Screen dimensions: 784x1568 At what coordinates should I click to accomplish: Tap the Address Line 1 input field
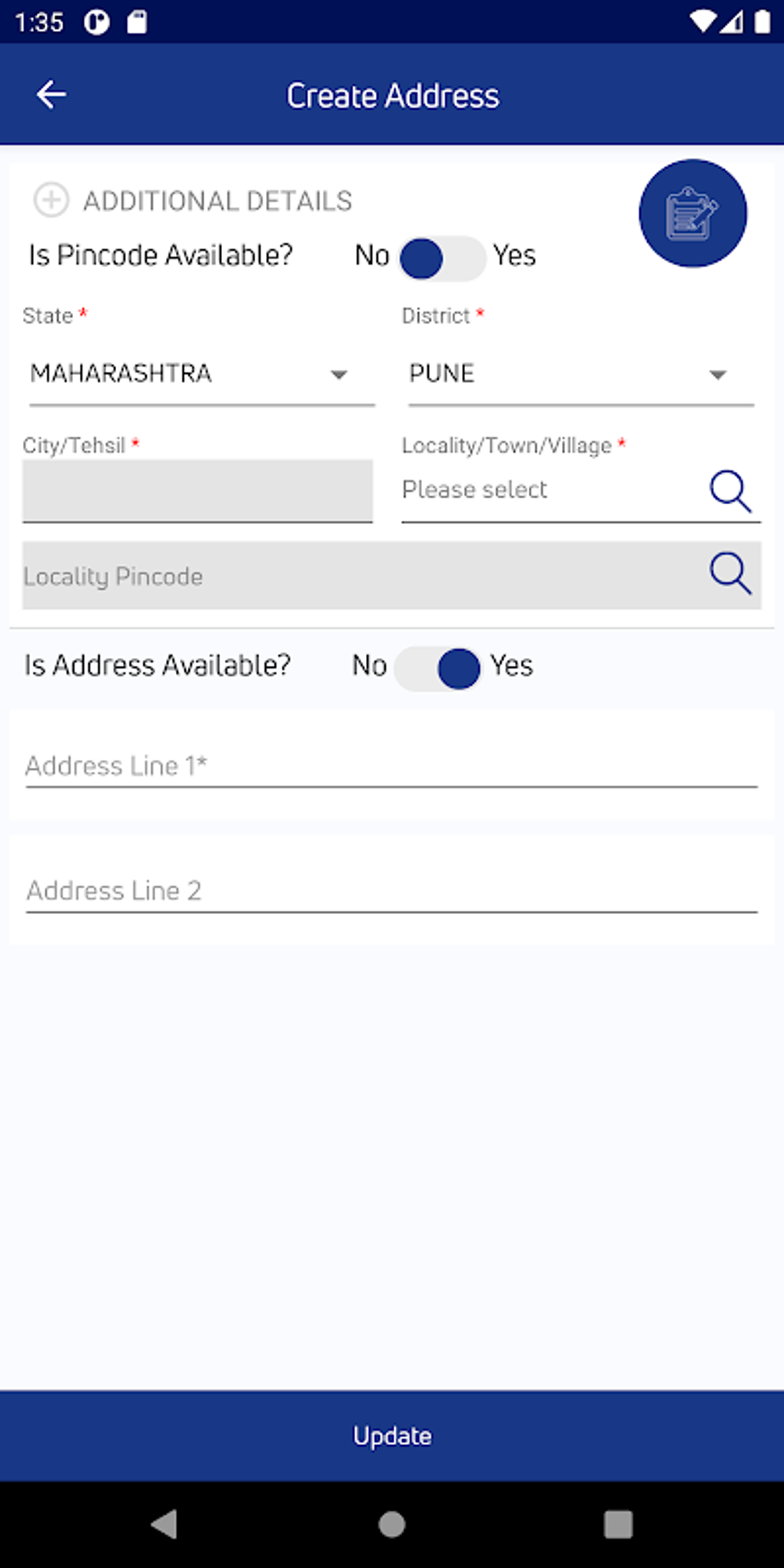tap(384, 766)
